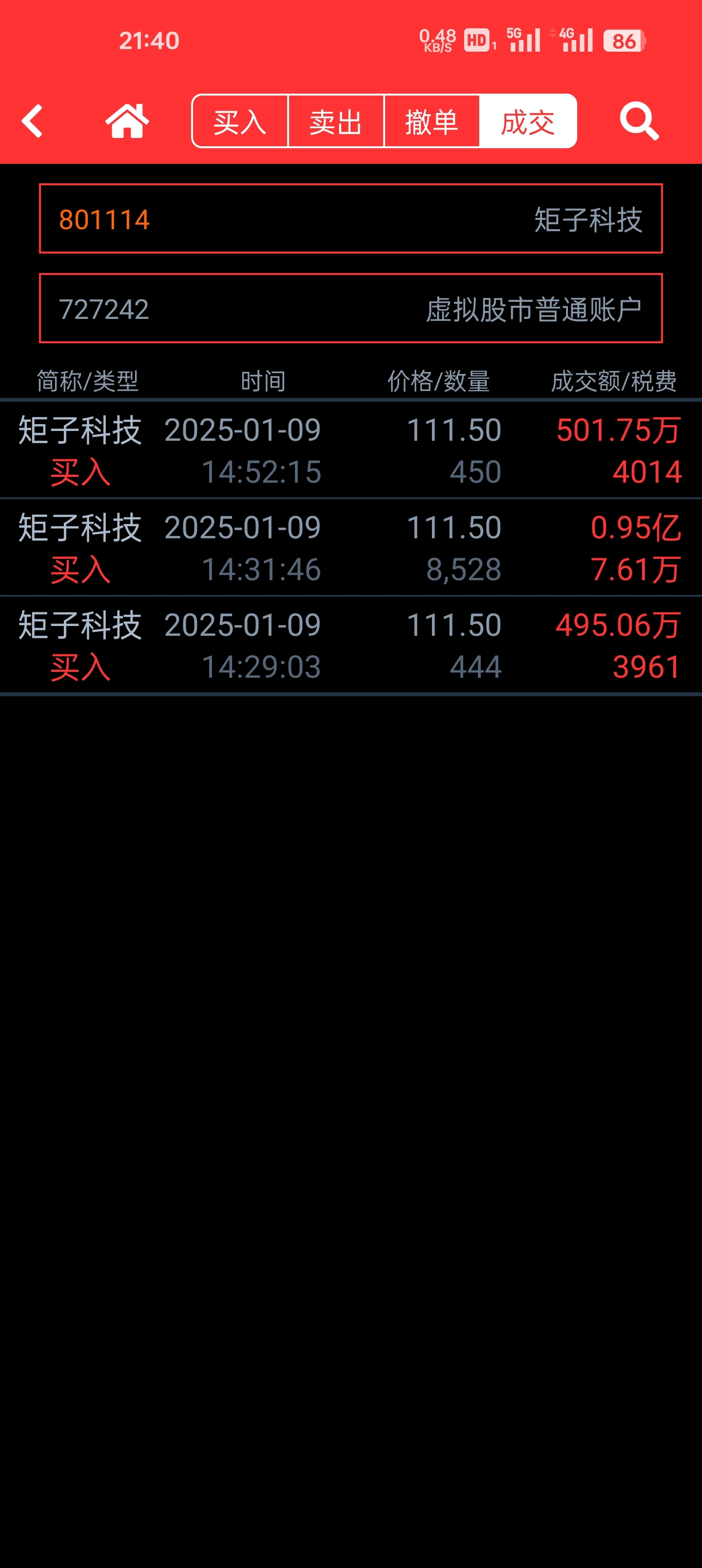Switch to the 撤单 tab

(x=431, y=121)
